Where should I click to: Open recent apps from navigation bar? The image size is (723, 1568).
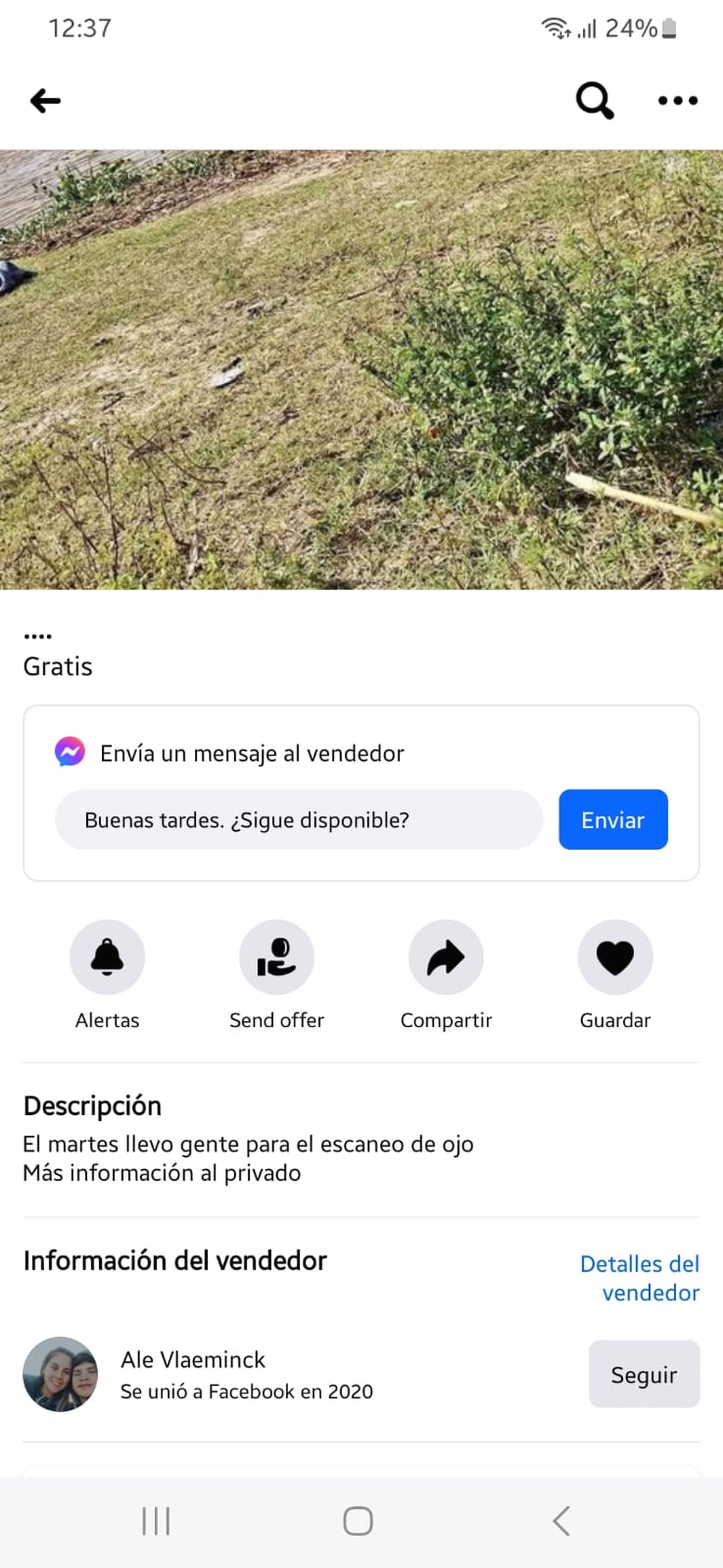coord(156,1521)
